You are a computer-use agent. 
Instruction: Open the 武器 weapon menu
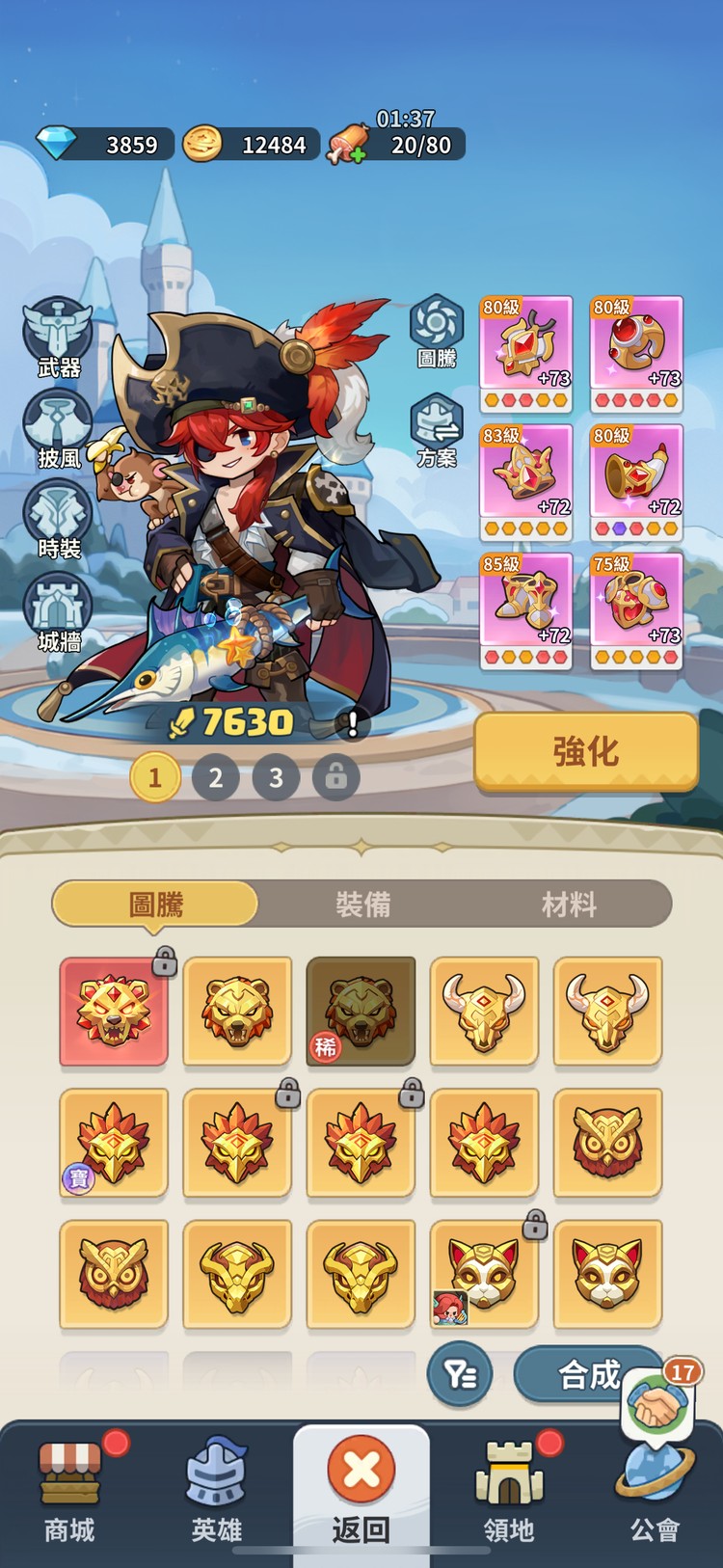(x=58, y=337)
